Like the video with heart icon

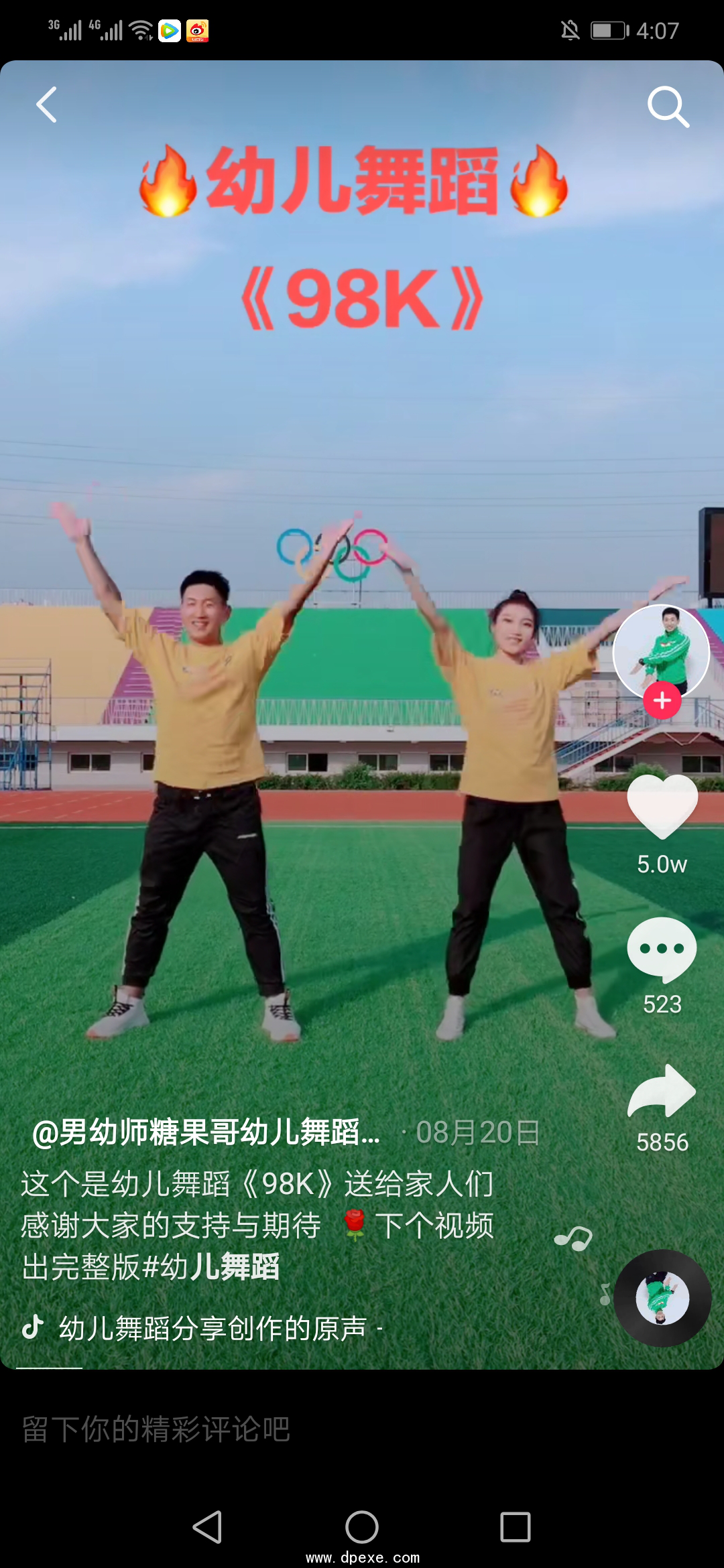click(x=662, y=806)
